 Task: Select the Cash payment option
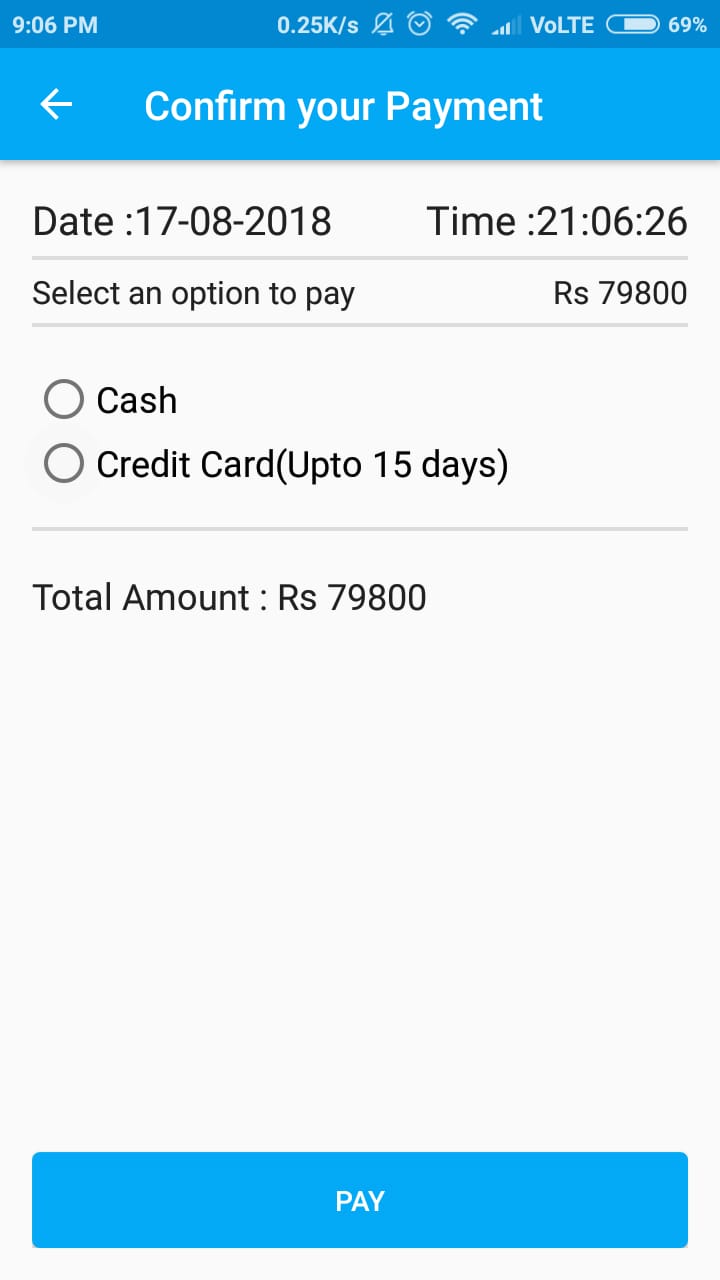point(64,400)
